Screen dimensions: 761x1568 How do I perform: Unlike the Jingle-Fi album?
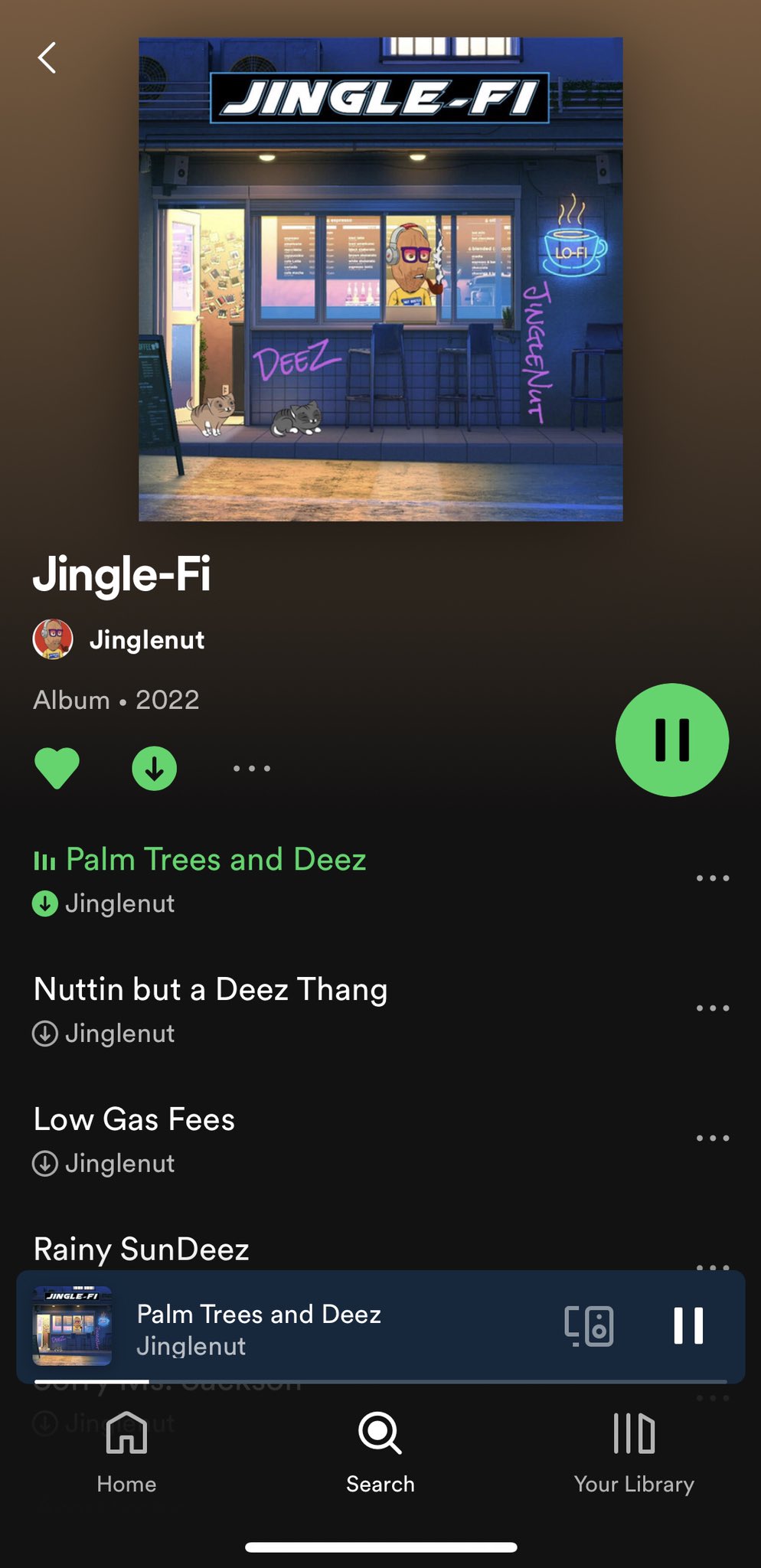(57, 767)
